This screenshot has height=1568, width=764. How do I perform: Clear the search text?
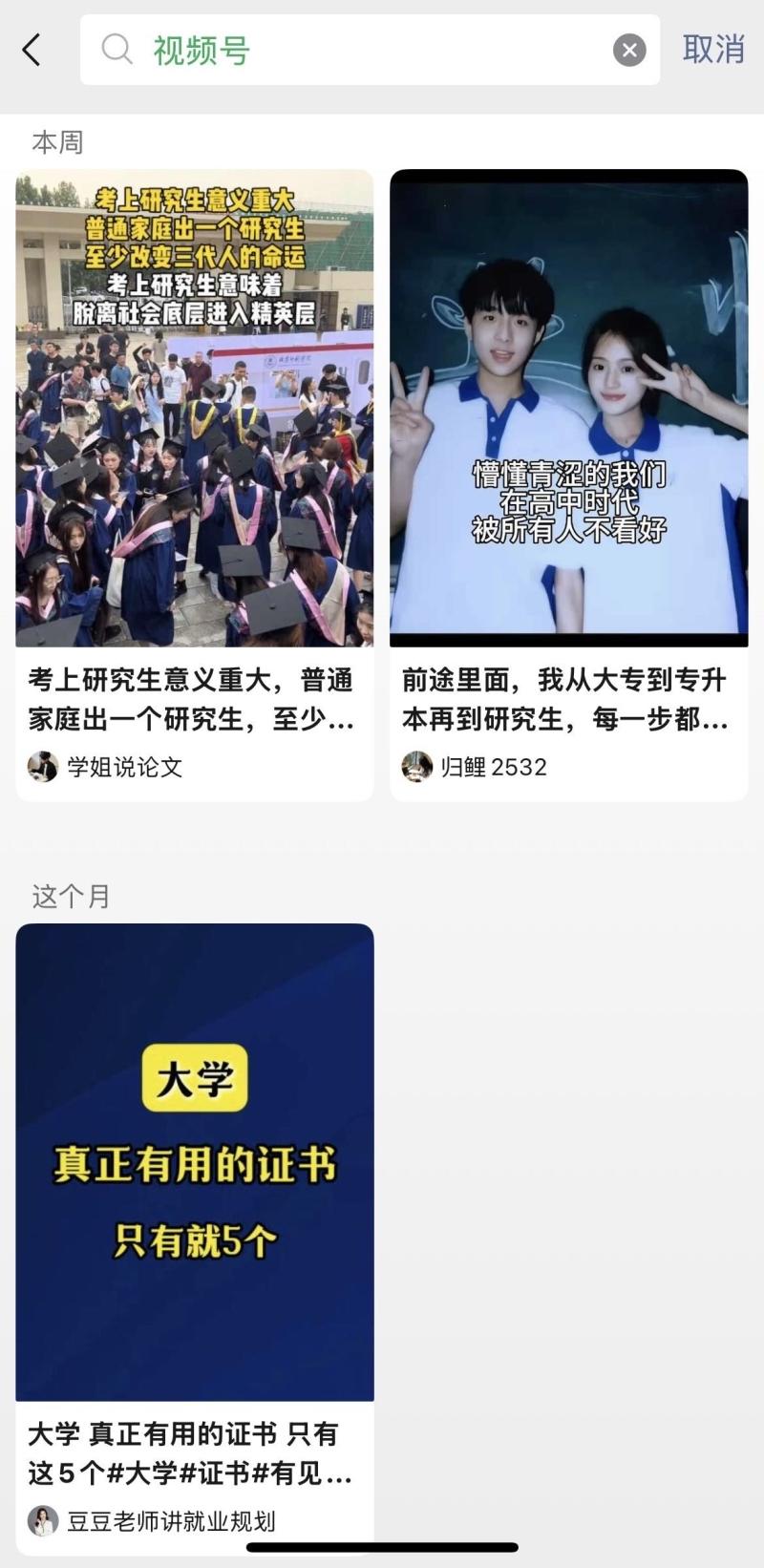tap(628, 50)
